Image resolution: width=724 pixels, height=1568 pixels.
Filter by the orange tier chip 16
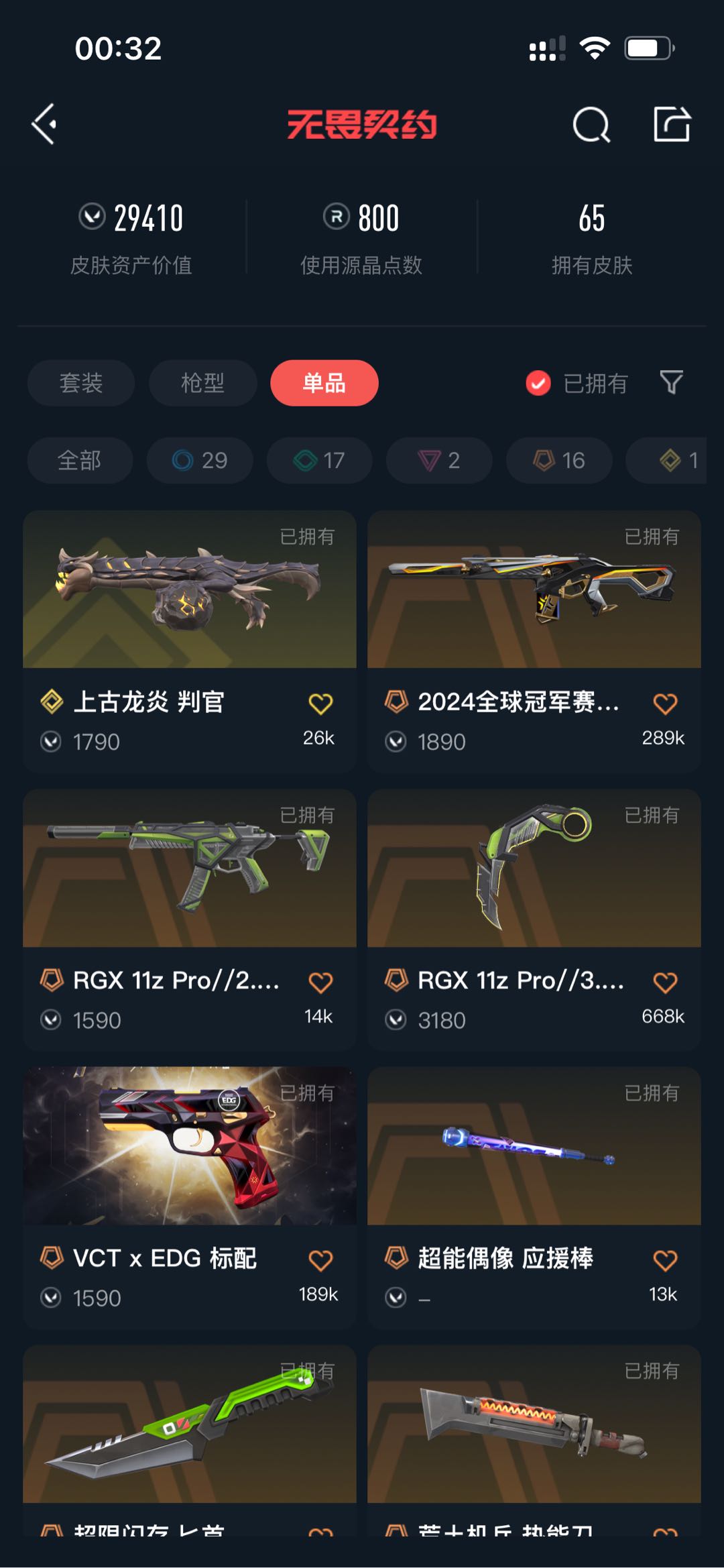click(559, 461)
